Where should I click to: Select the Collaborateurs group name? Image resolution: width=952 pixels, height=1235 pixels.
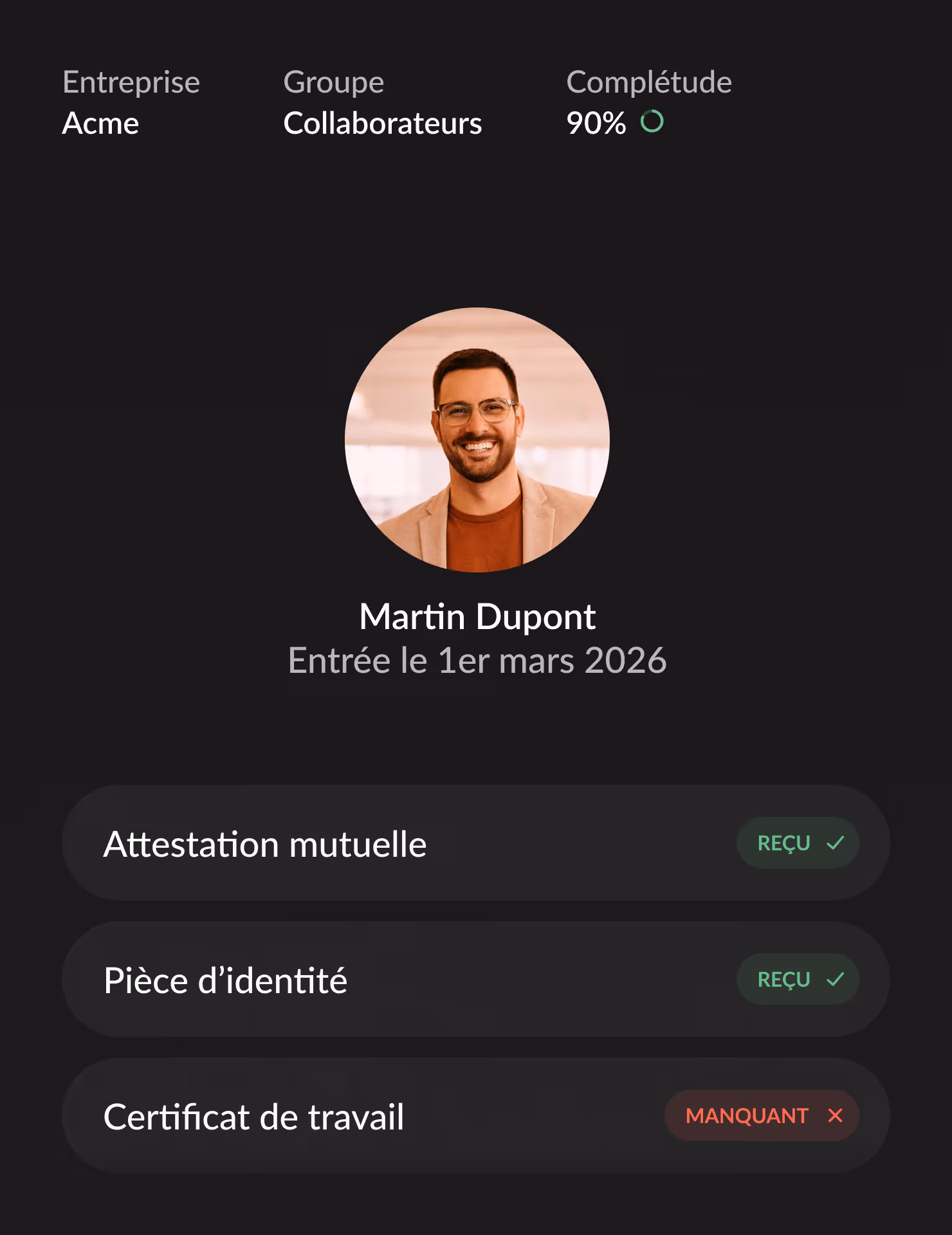tap(383, 123)
